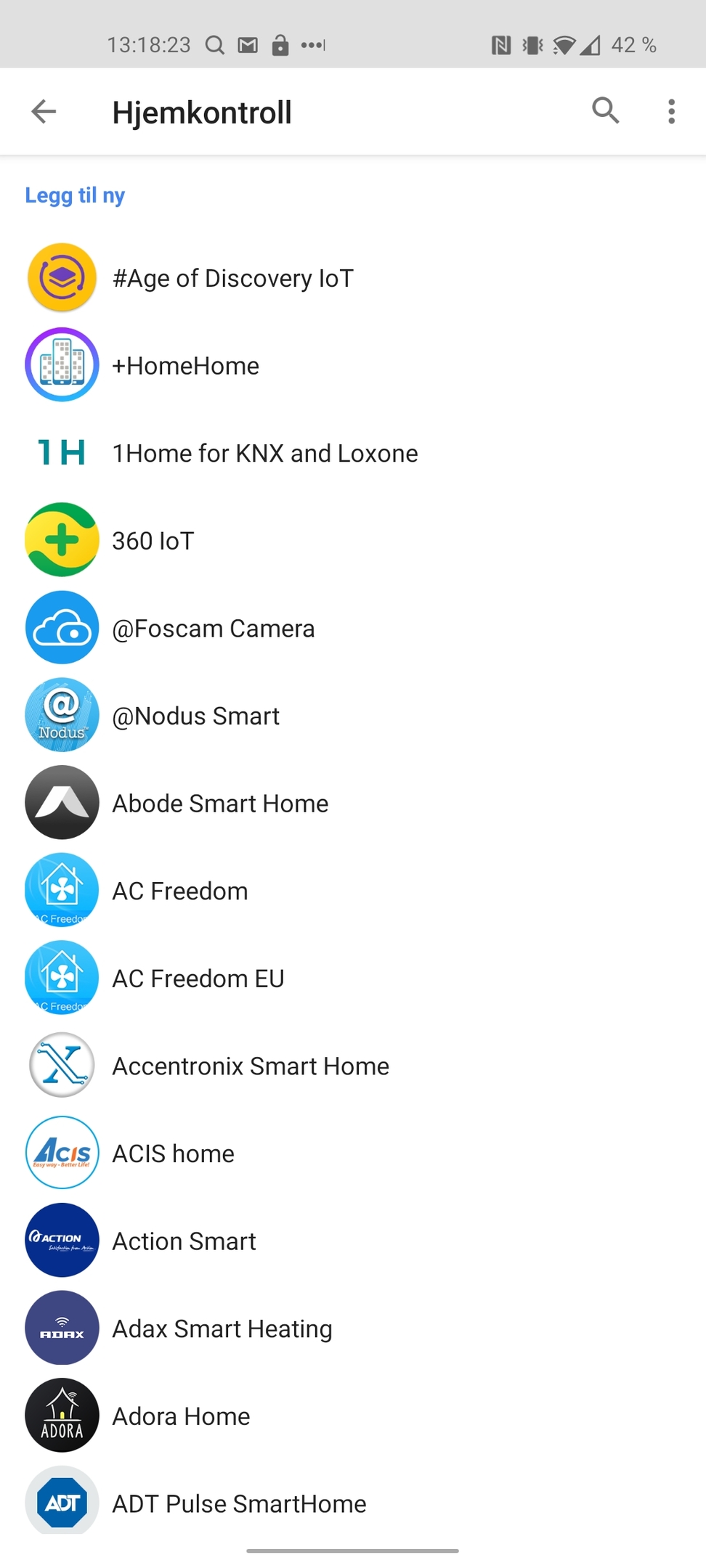Viewport: 706px width, 1568px height.
Task: Choose the +HomeHome service
Action: pos(353,365)
